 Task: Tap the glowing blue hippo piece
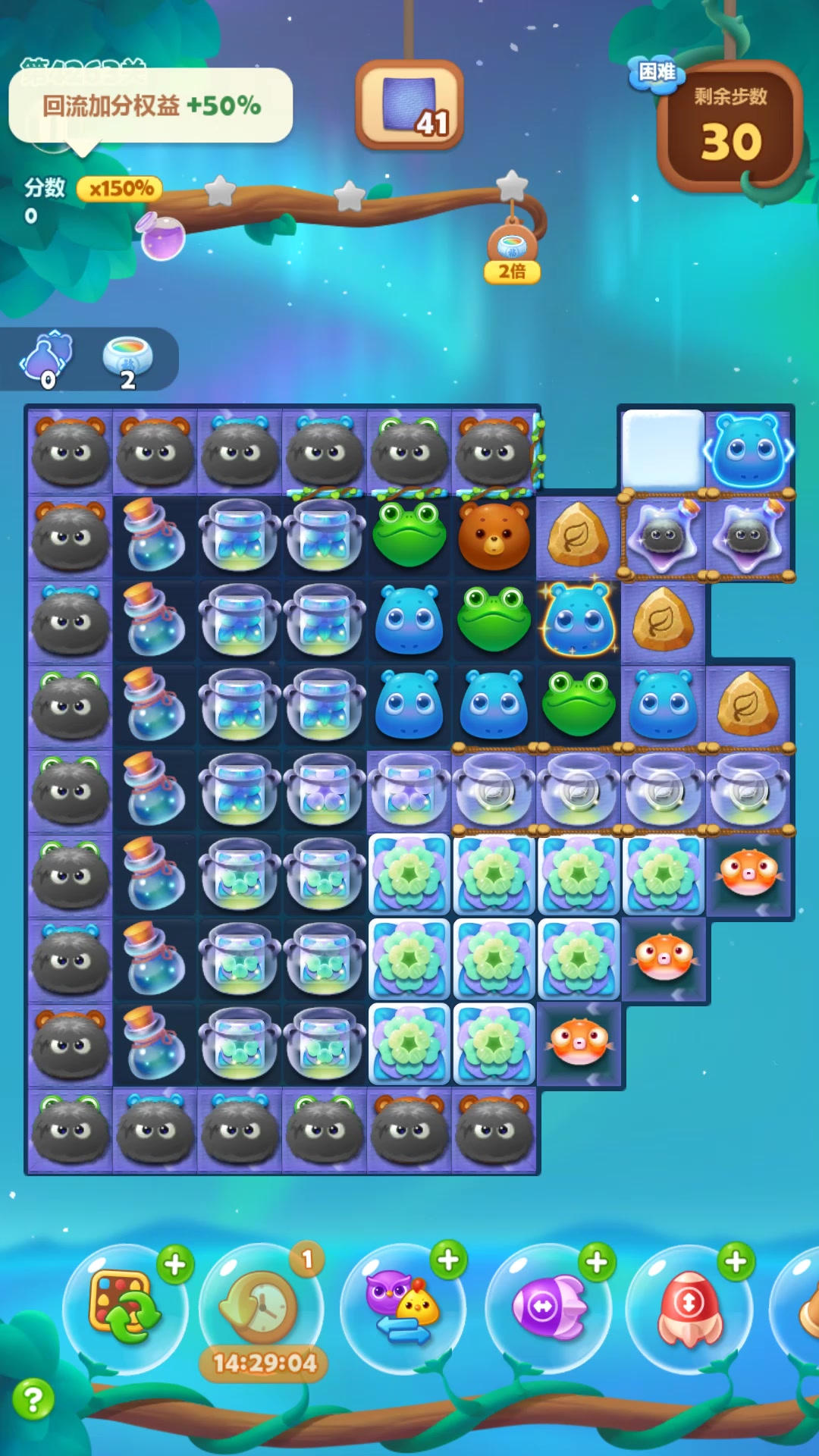(579, 620)
